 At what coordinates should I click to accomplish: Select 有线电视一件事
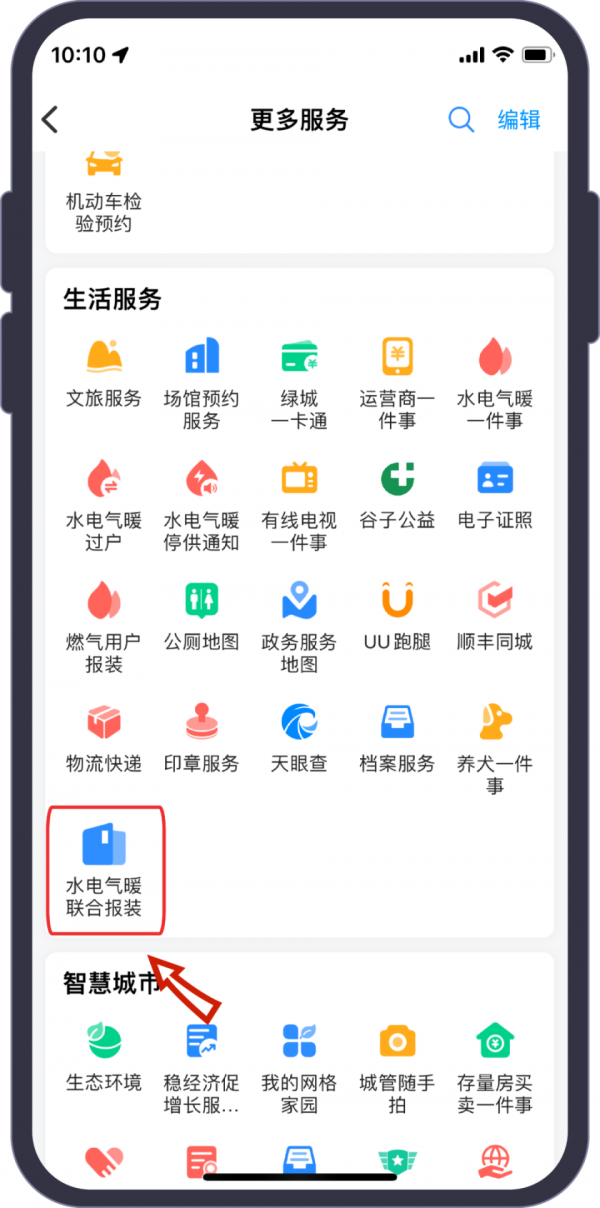(x=299, y=503)
